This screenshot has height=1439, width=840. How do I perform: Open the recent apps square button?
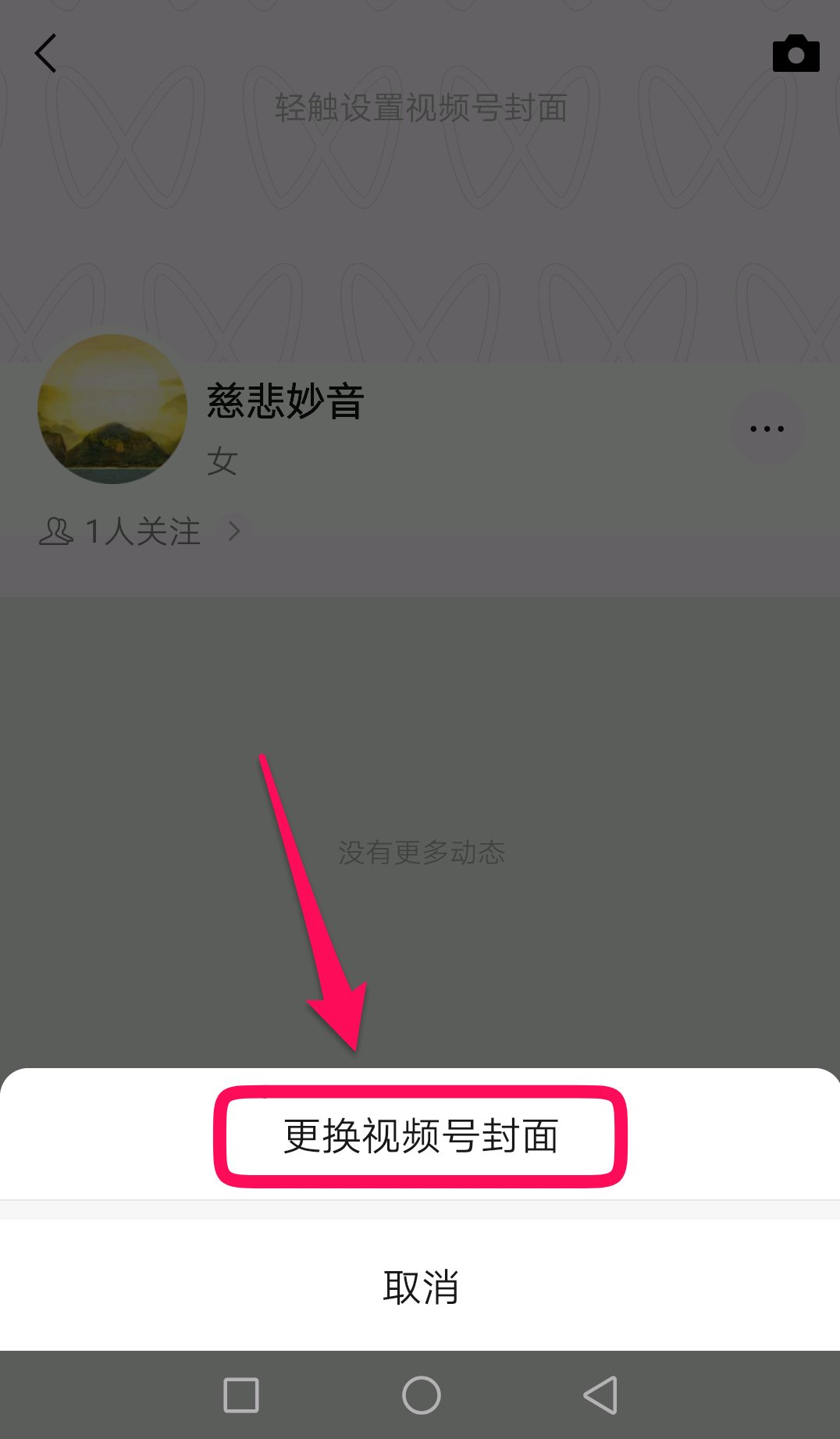(x=241, y=1394)
